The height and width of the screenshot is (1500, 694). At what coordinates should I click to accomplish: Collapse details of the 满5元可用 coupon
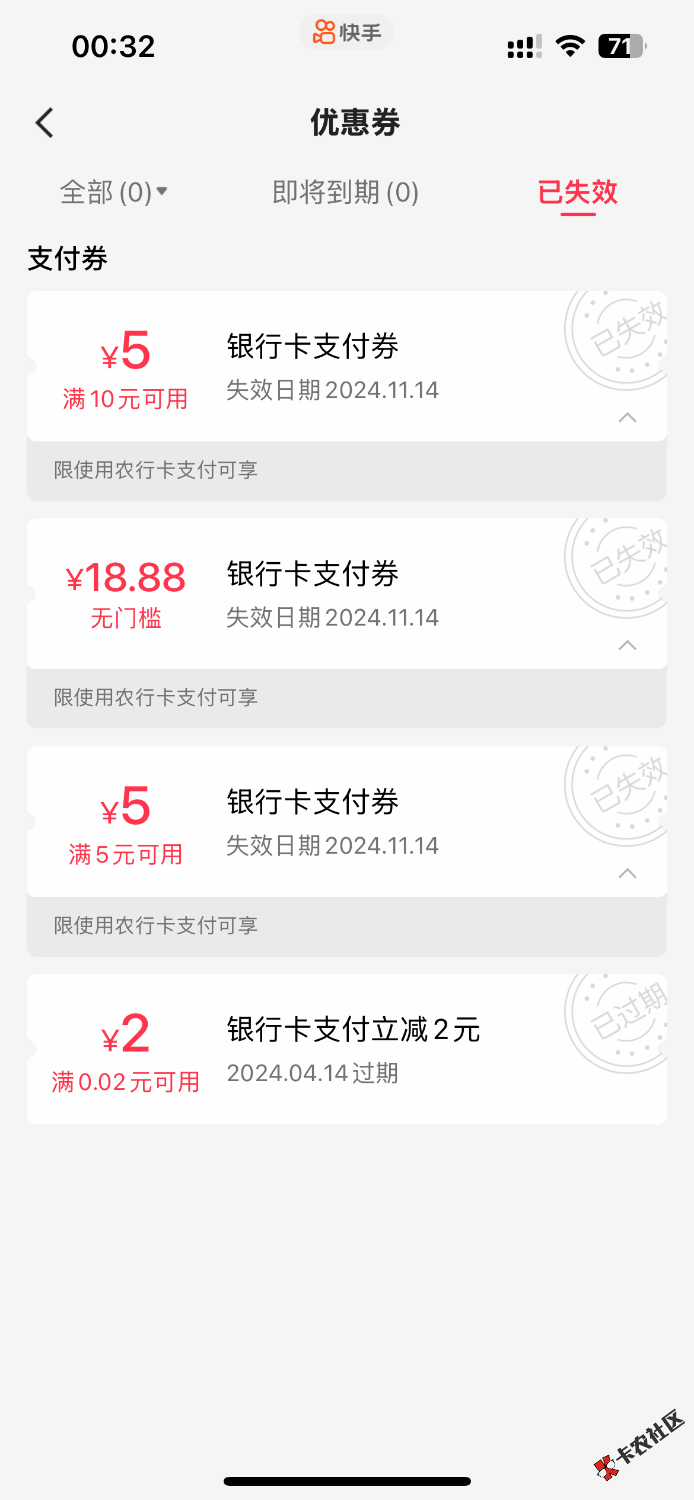click(627, 873)
